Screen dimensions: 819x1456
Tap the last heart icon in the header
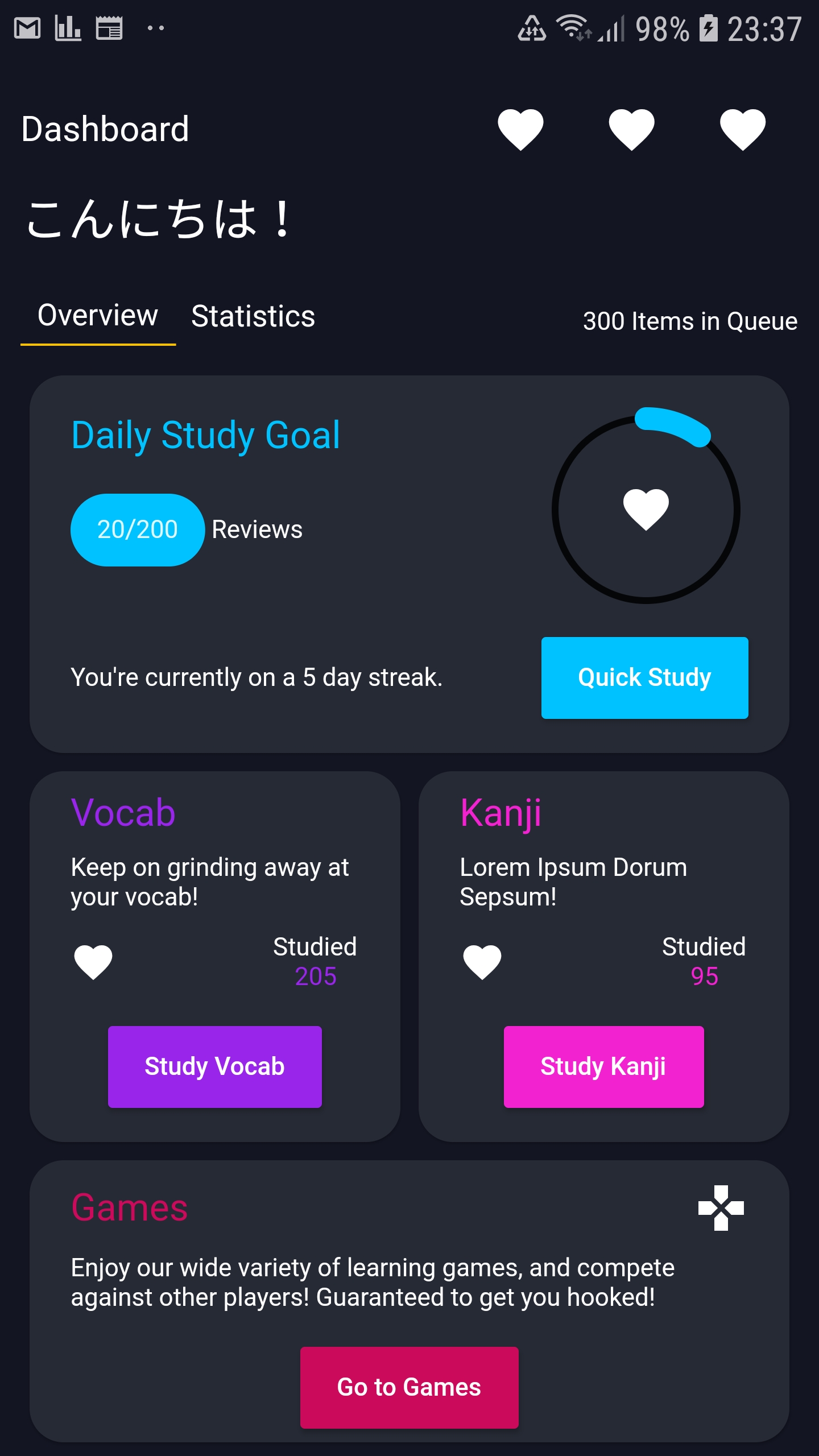(x=742, y=129)
